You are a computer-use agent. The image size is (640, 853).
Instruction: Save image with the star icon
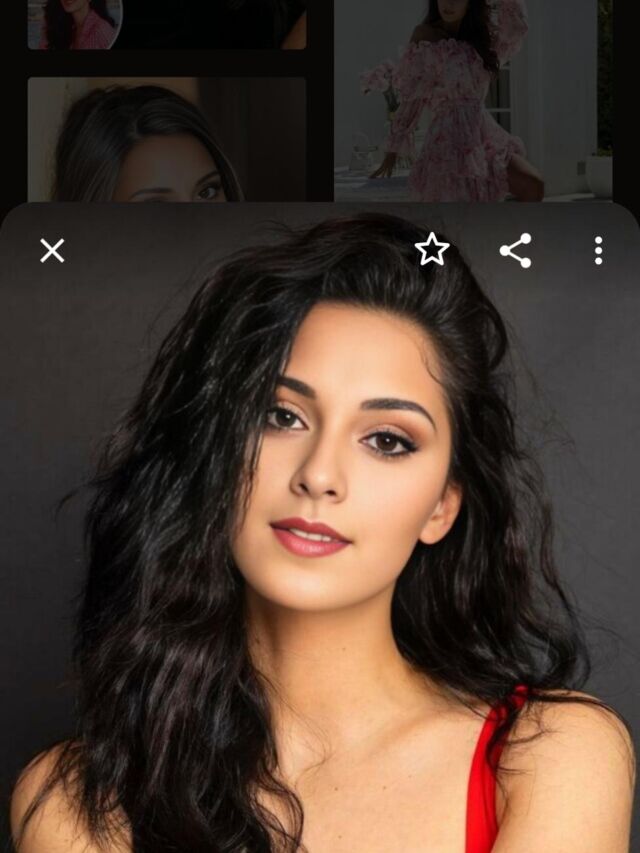click(432, 250)
